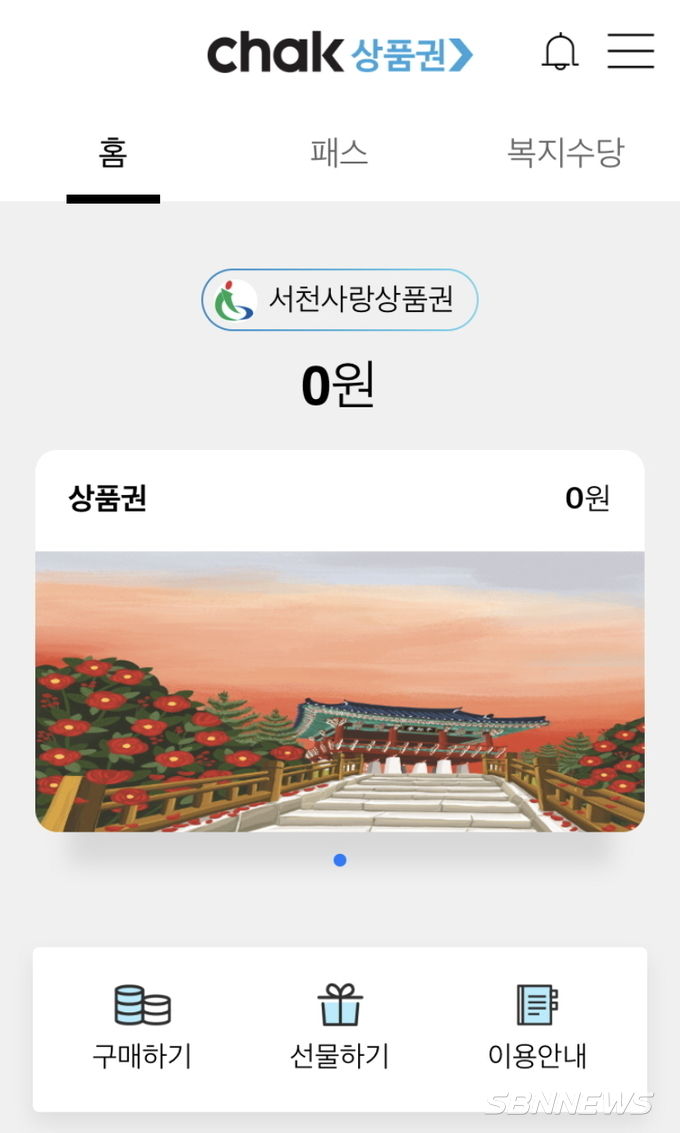
Task: Open the hamburger menu
Action: point(630,51)
